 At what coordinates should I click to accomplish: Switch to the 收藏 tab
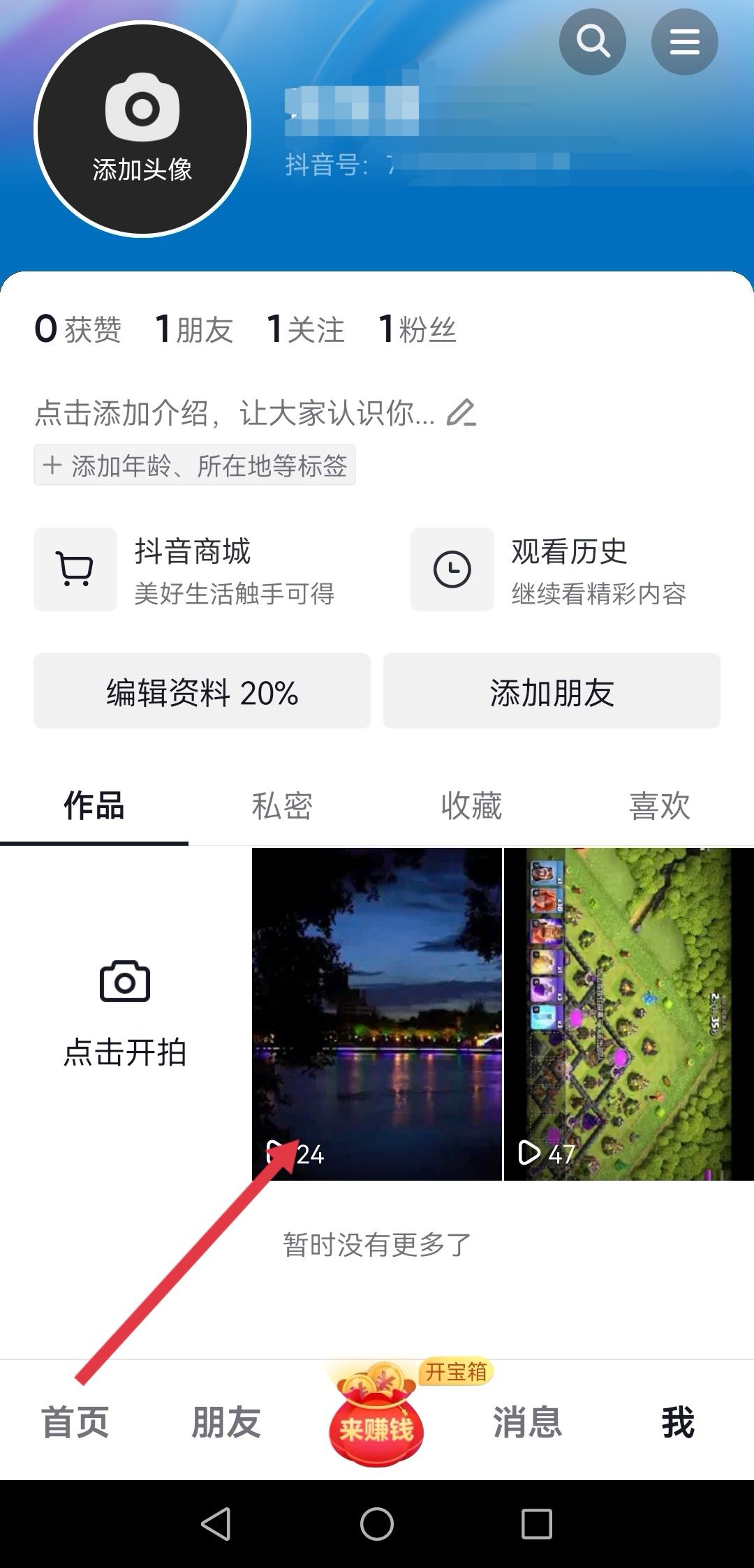tap(471, 806)
